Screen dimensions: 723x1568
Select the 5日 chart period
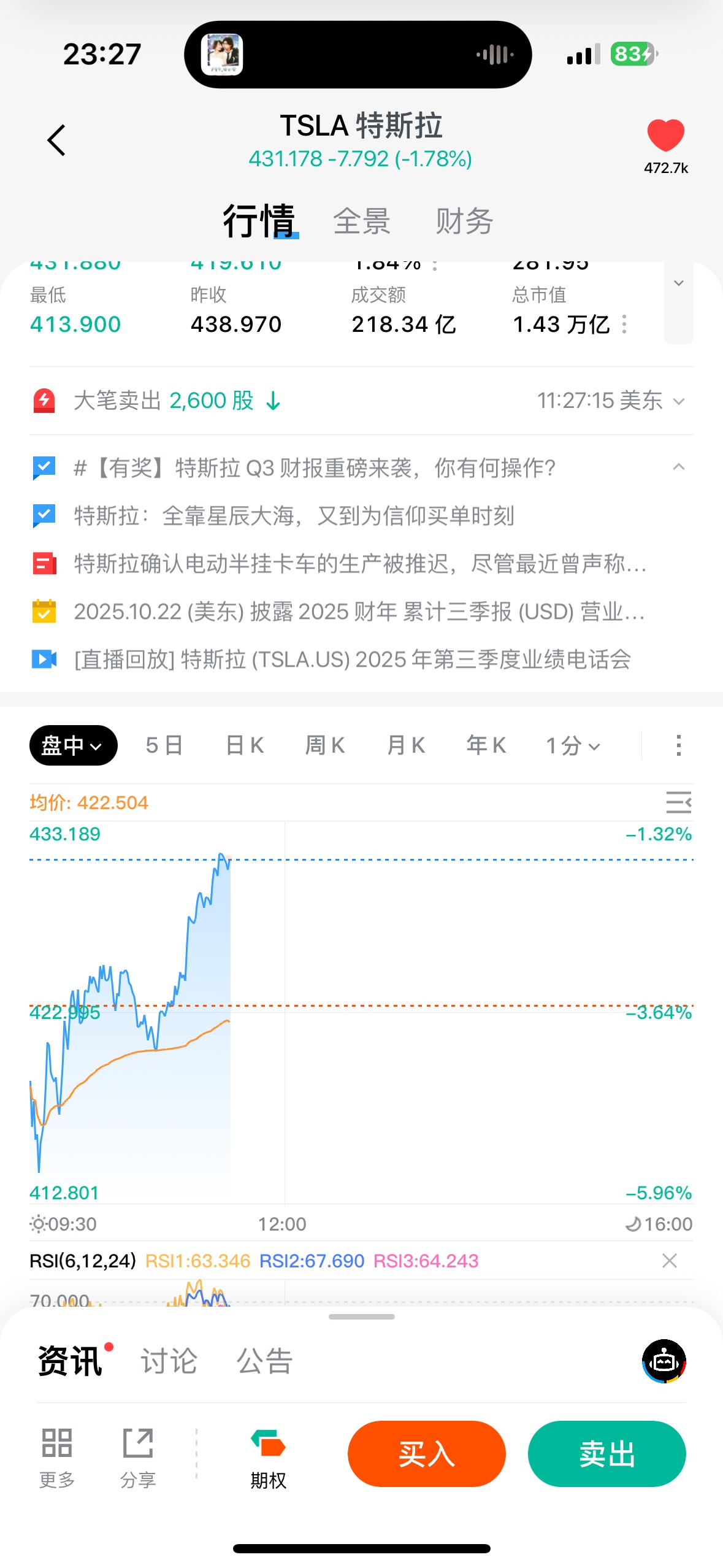(164, 745)
